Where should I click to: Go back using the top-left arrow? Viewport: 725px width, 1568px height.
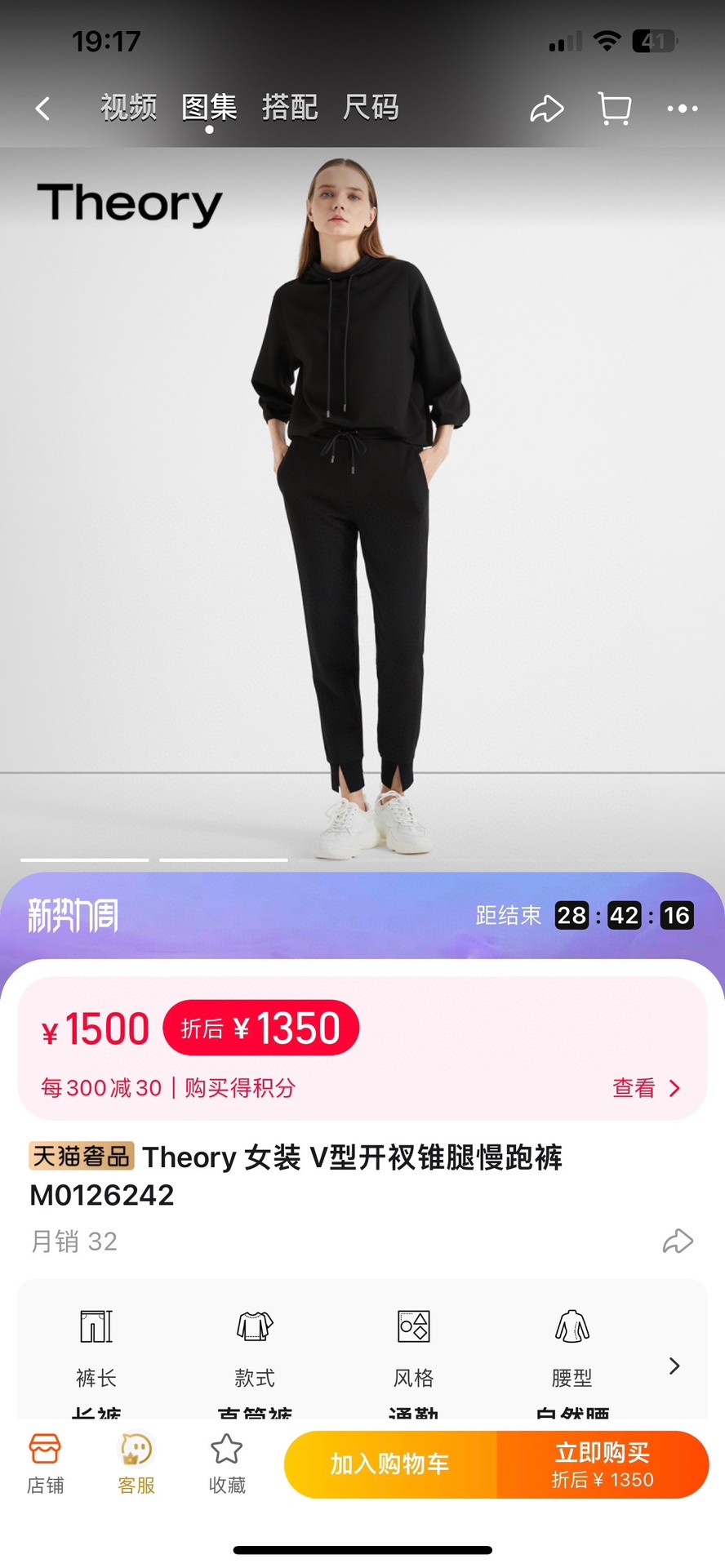(x=43, y=108)
